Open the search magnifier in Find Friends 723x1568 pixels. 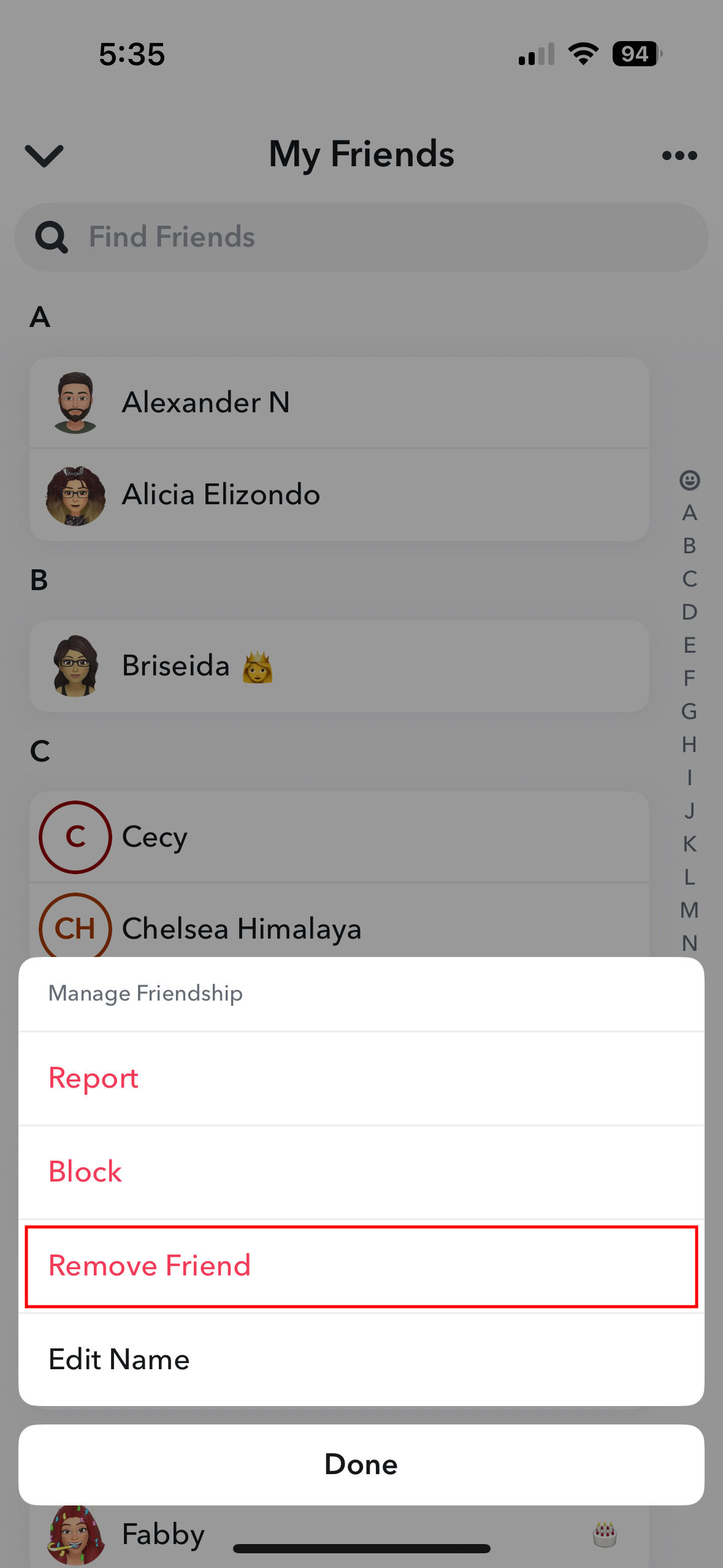click(52, 237)
